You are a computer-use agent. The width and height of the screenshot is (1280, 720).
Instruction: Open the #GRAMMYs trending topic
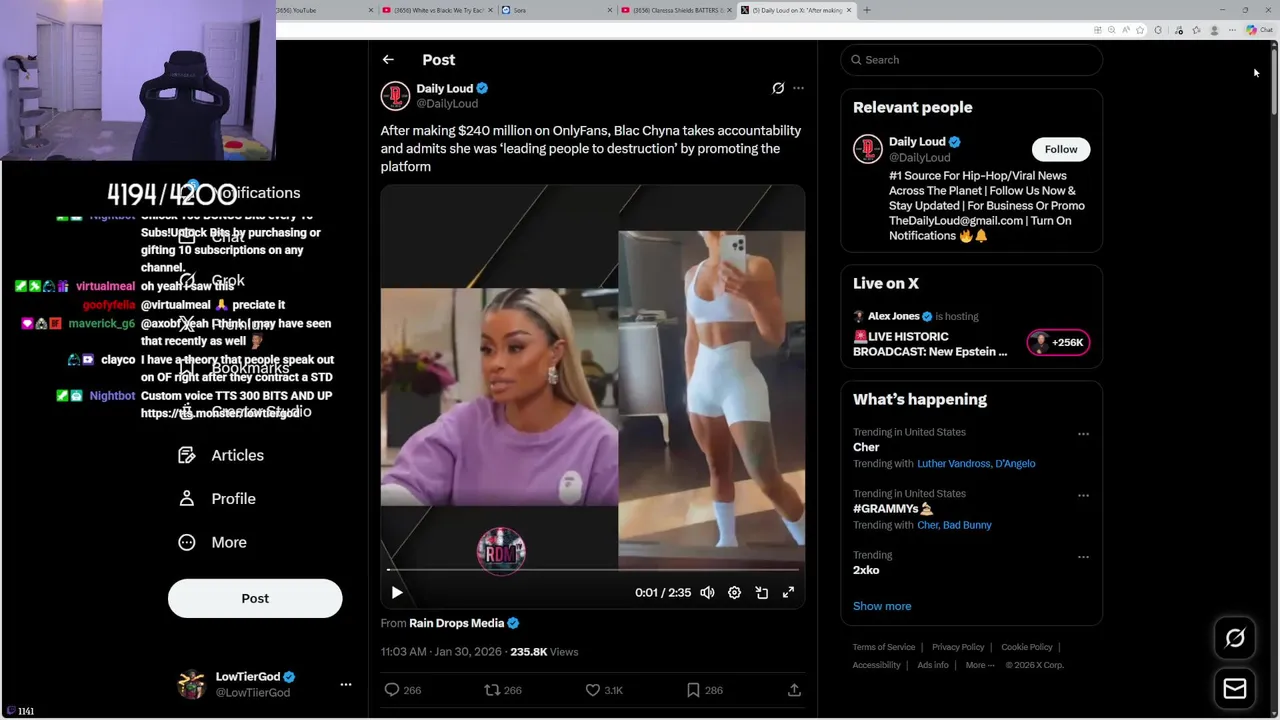(x=886, y=509)
